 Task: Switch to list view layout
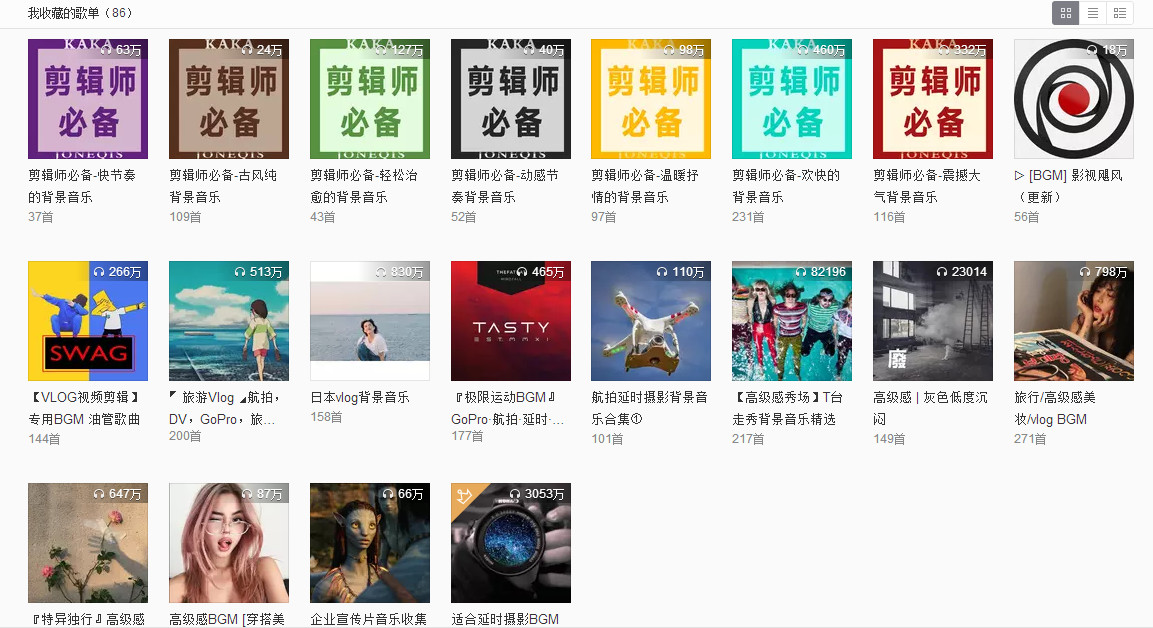pos(1093,13)
